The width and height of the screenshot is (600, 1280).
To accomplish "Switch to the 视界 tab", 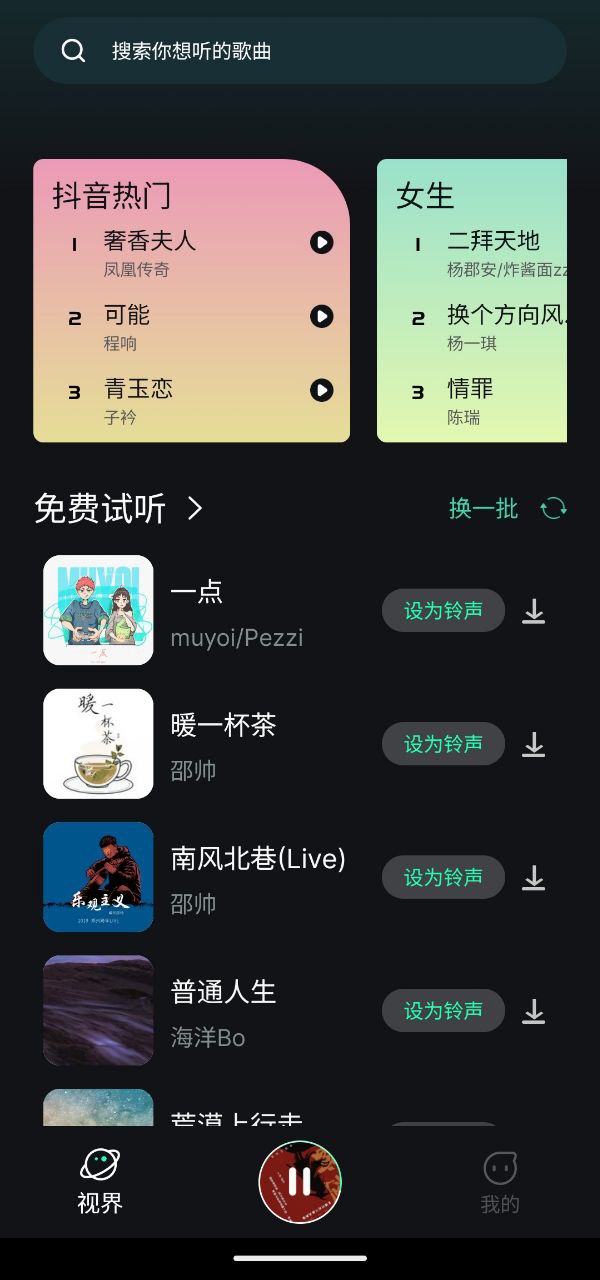I will (100, 1181).
